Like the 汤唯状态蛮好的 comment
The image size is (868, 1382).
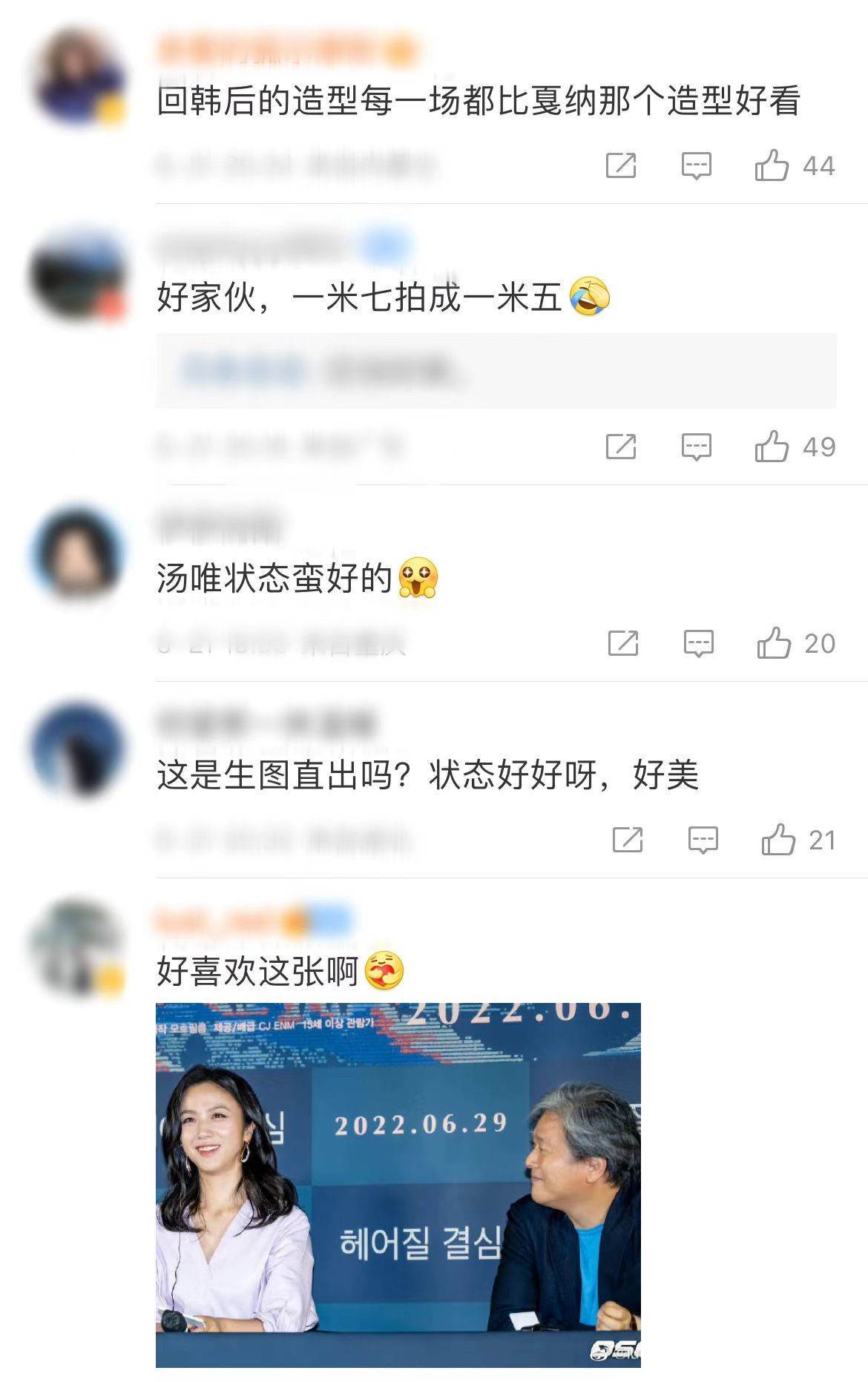point(774,643)
